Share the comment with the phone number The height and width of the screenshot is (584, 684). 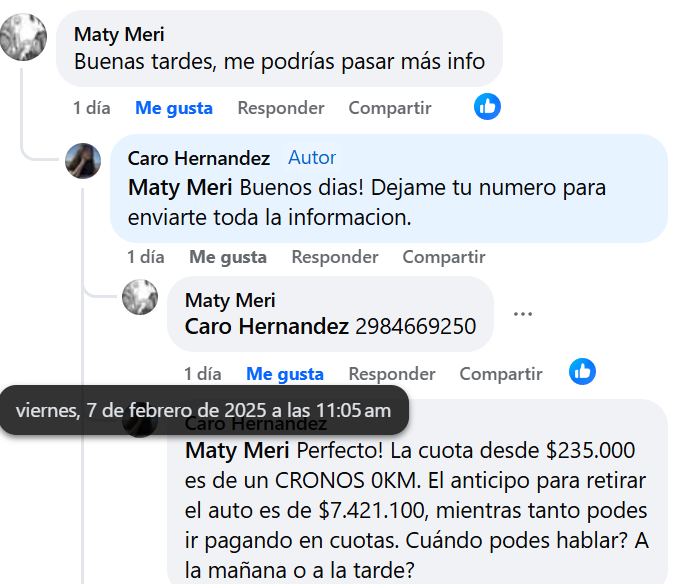[500, 374]
